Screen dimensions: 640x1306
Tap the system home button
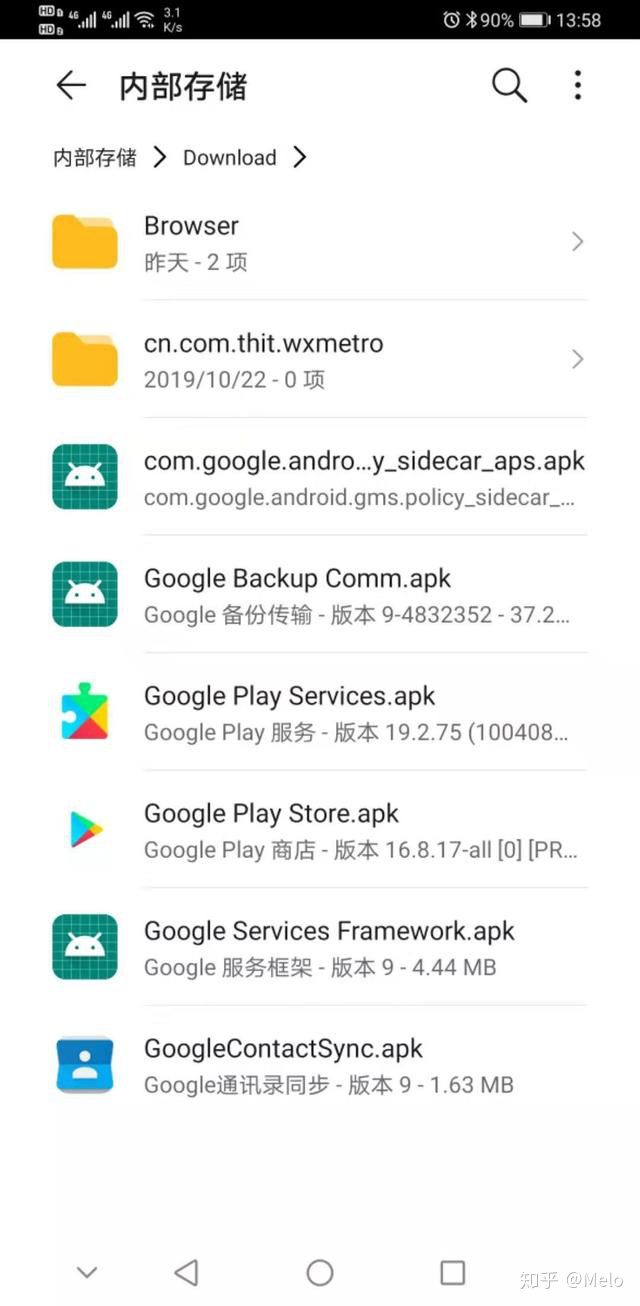coord(320,1272)
